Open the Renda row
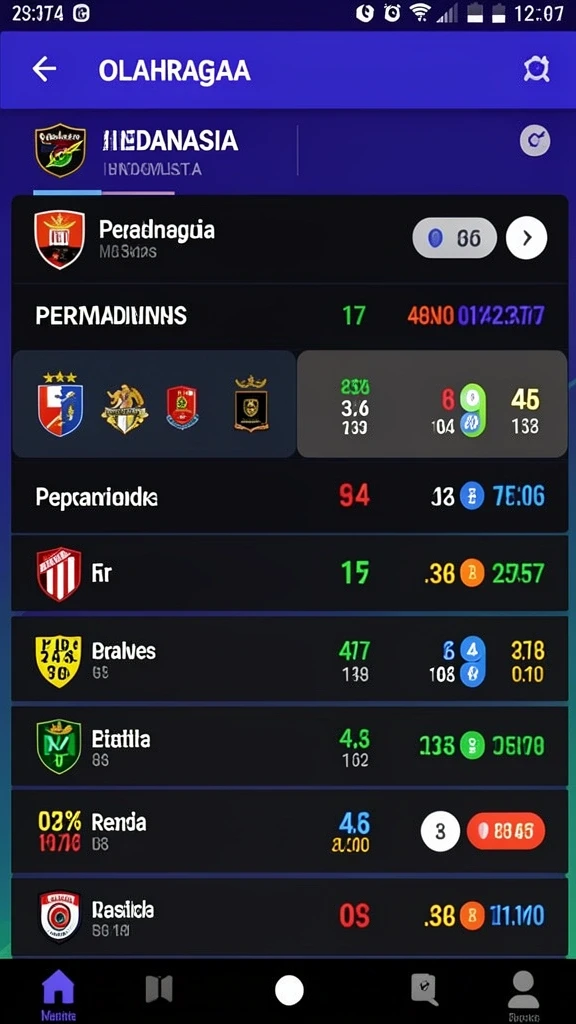This screenshot has width=576, height=1024. pos(289,831)
